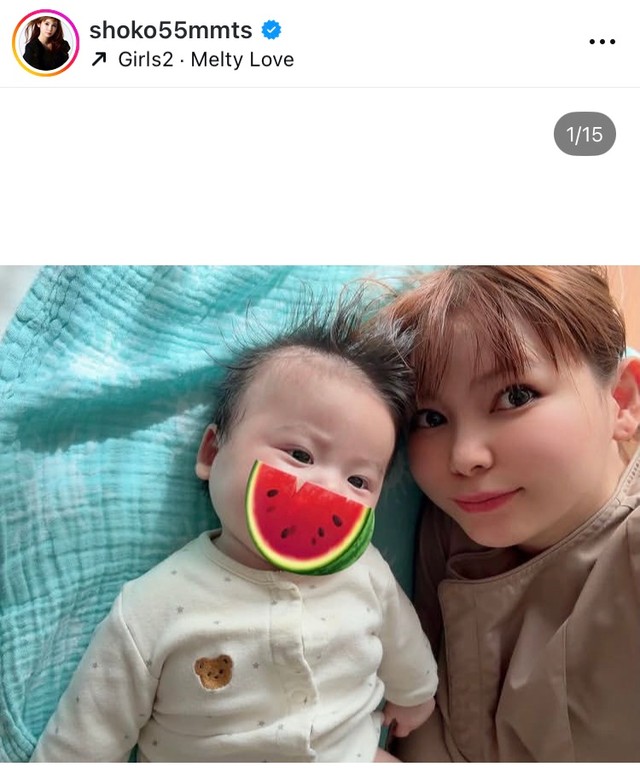This screenshot has height=772, width=640.
Task: Open shoko55mmts profile picture story
Action: (45, 43)
